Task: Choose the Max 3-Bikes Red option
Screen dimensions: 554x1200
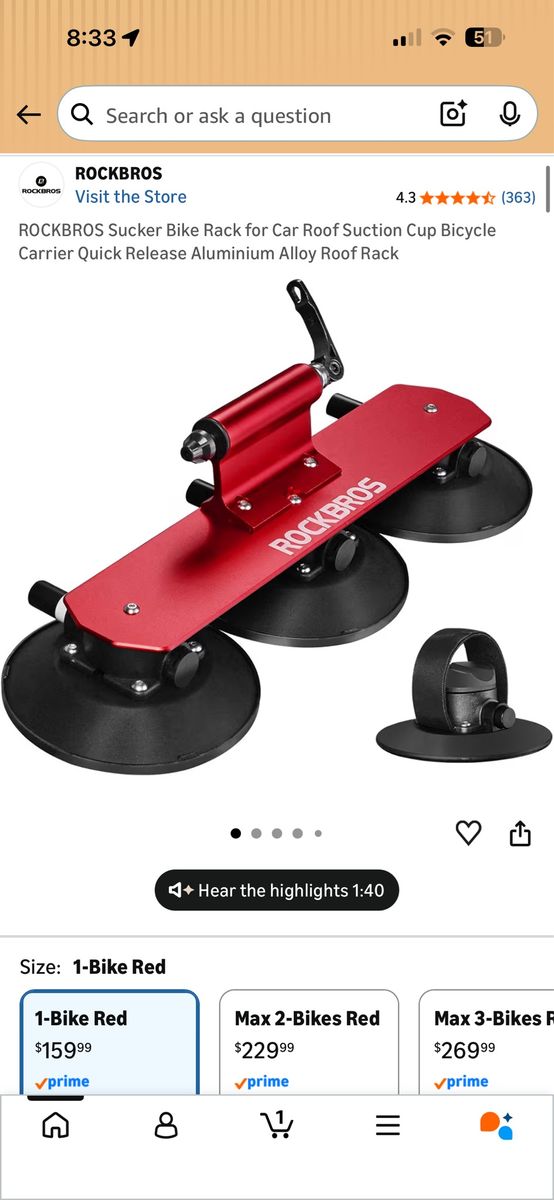Action: pyautogui.click(x=487, y=1042)
